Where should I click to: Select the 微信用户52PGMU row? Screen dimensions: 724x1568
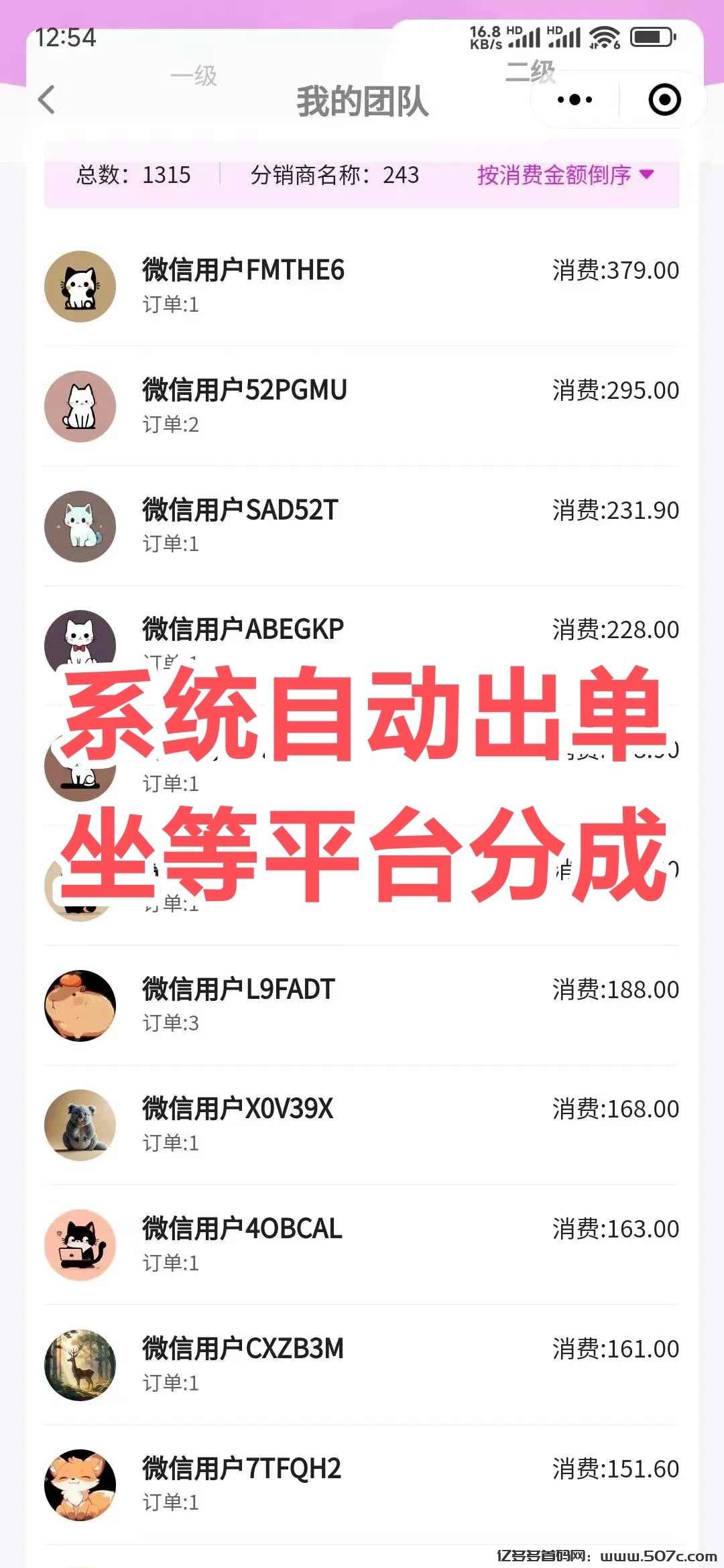(x=361, y=406)
